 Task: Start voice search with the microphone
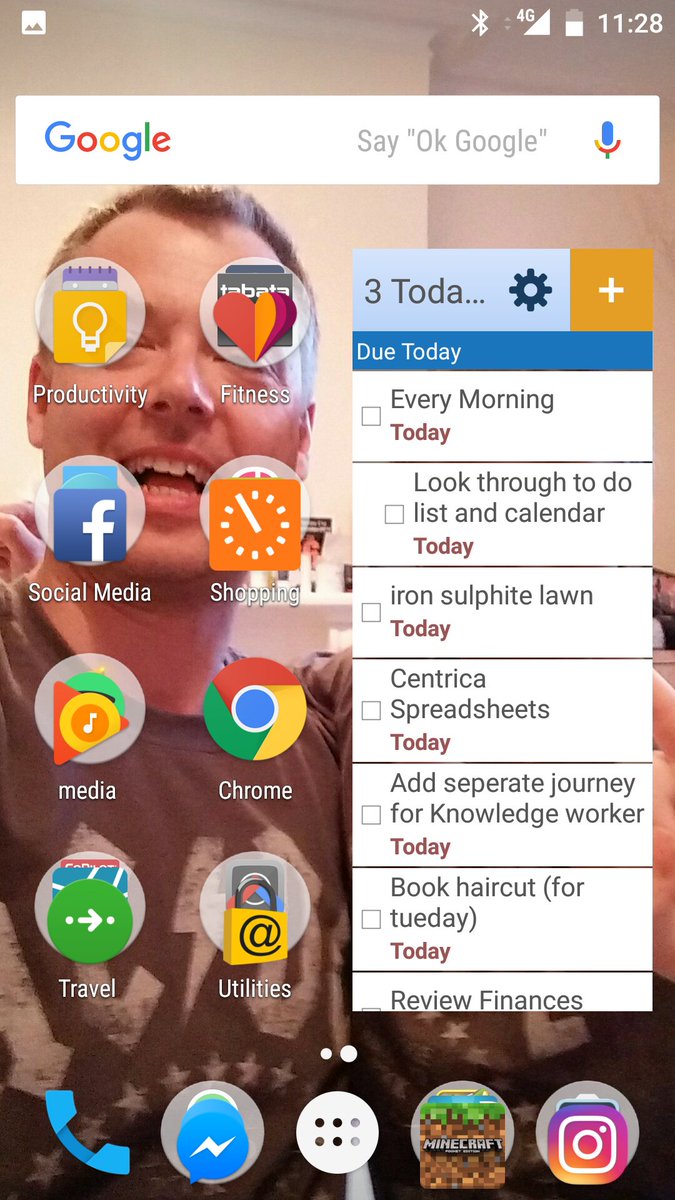coord(607,140)
